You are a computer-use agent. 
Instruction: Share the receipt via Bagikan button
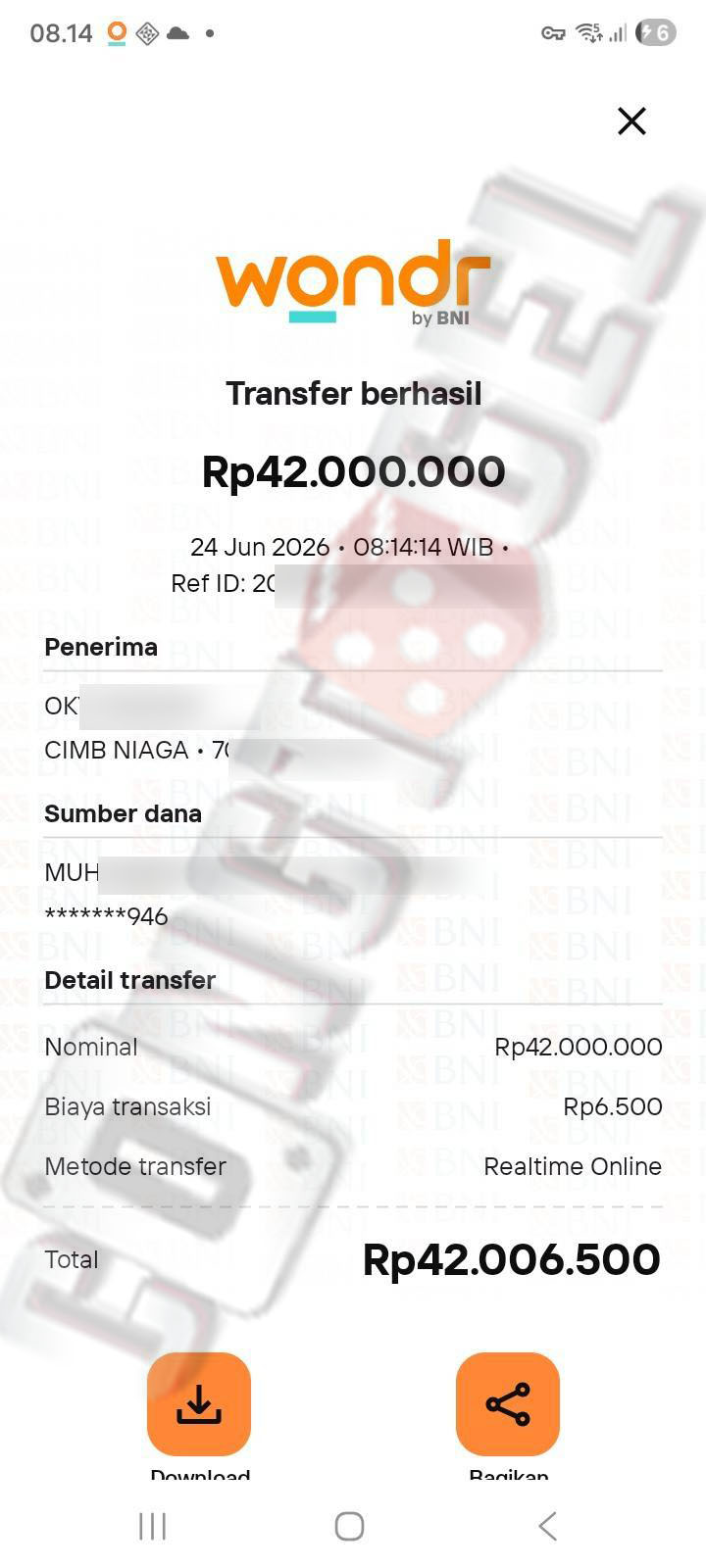pyautogui.click(x=508, y=1403)
